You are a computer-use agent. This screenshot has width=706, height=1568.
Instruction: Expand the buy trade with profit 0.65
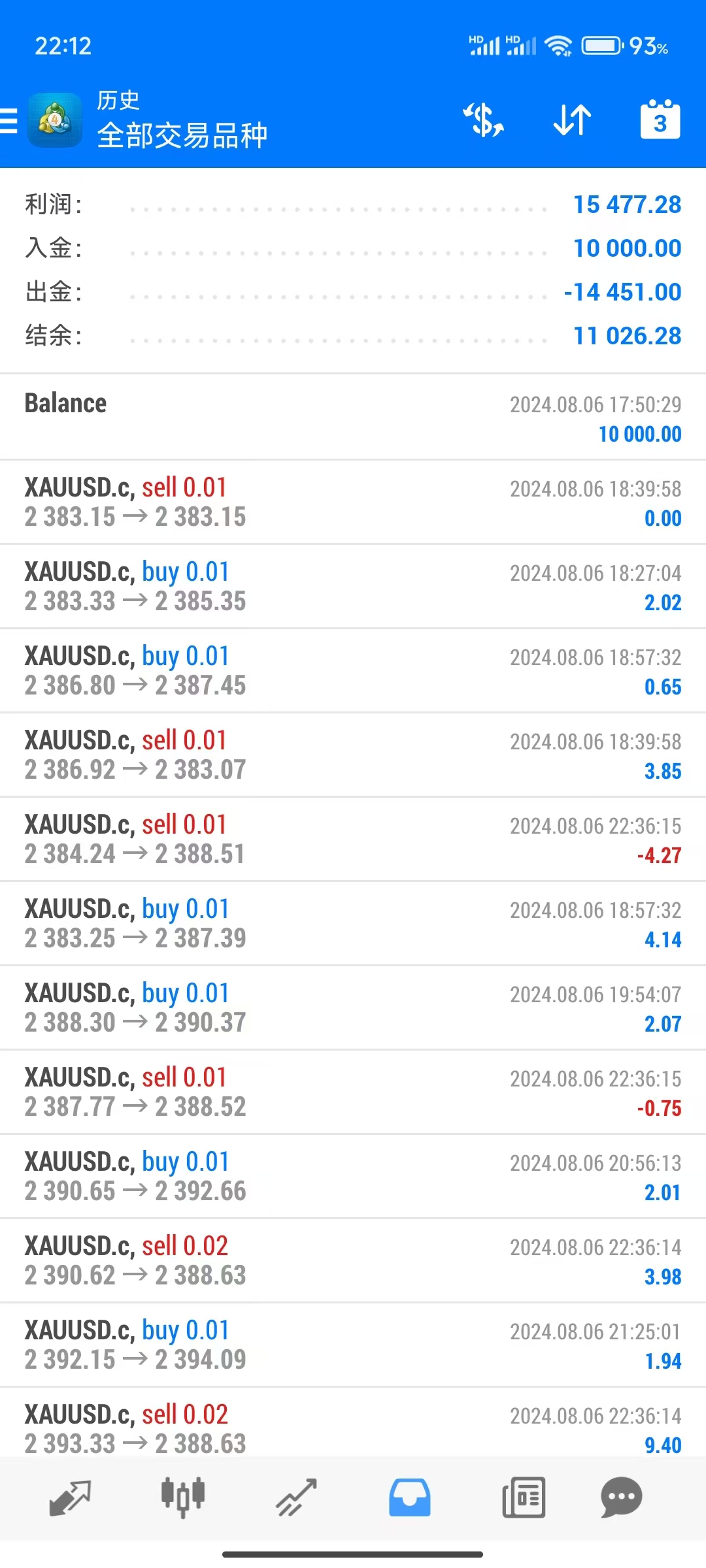pyautogui.click(x=353, y=670)
